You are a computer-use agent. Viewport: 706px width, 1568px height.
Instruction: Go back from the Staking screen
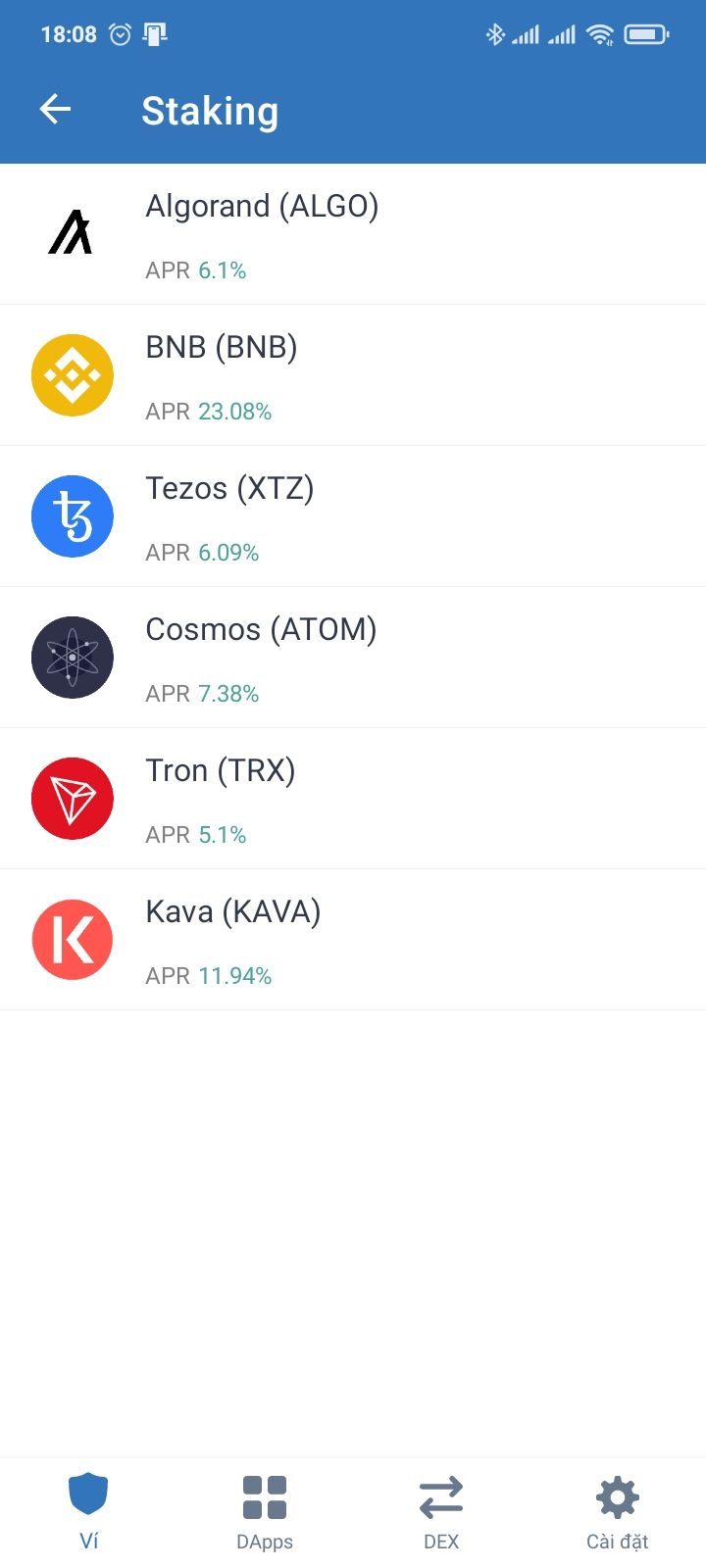56,110
